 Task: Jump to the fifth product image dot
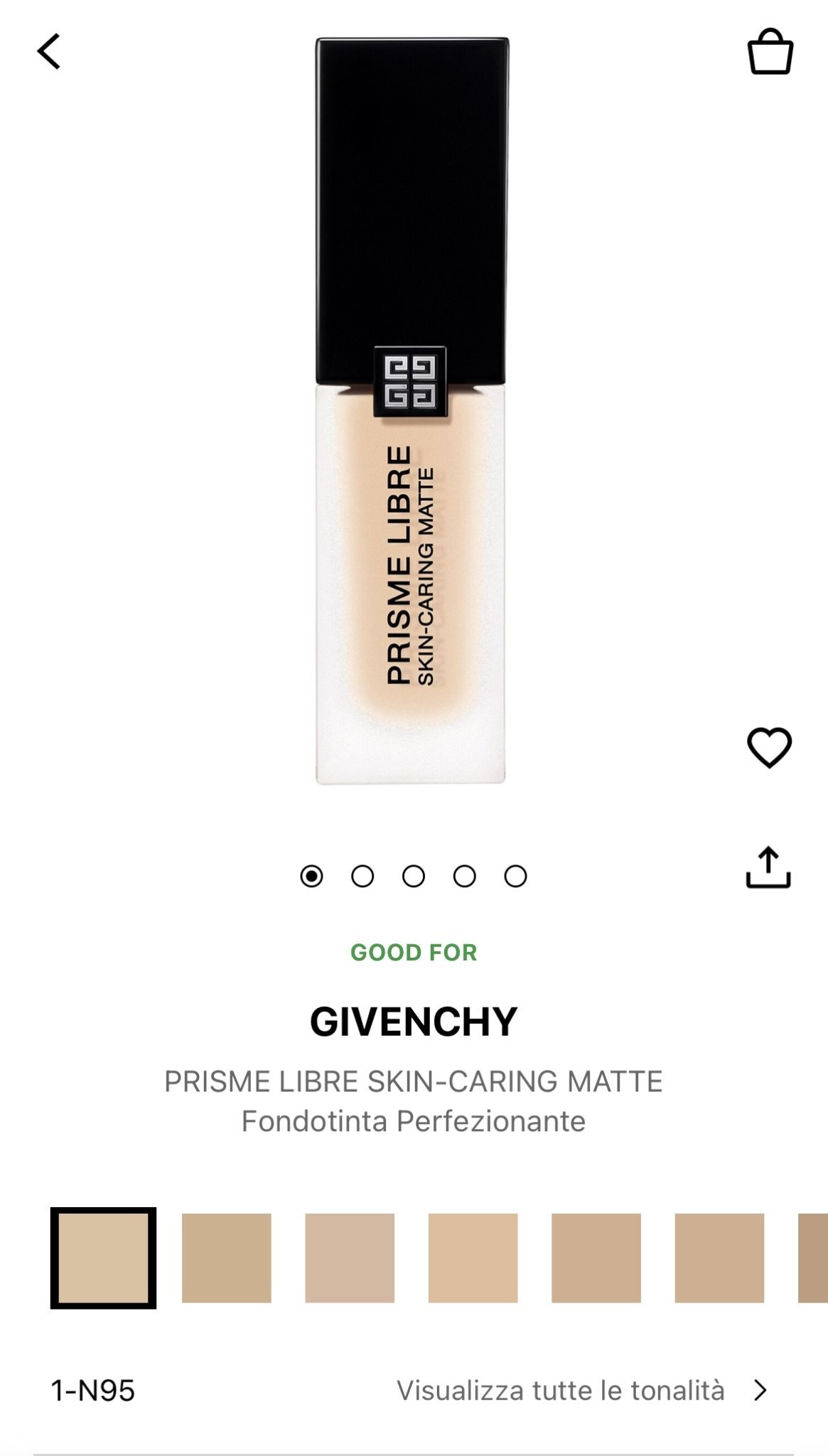515,876
